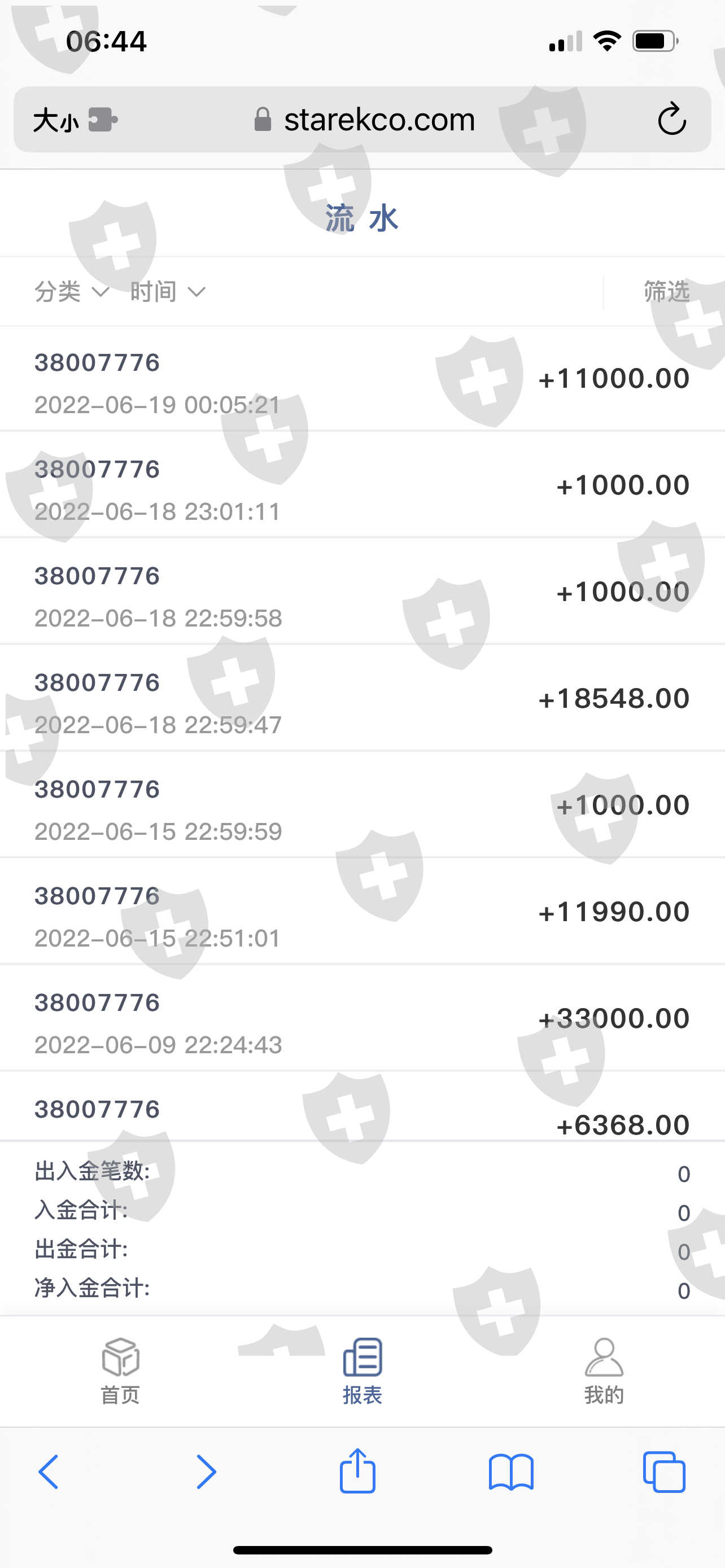Select the 报表 reports tab
Viewport: 725px width, 1568px height.
click(x=362, y=1371)
